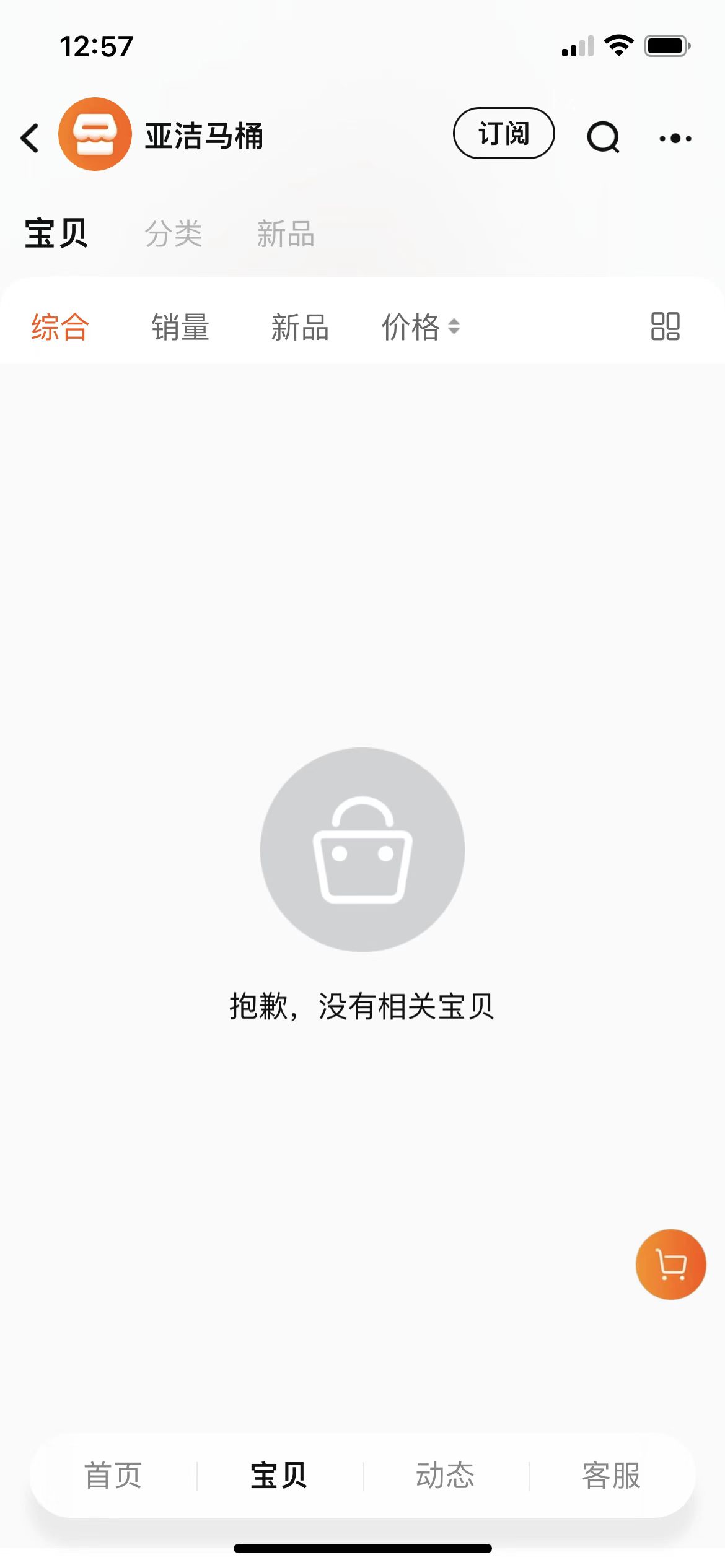Go back using the back arrow
The height and width of the screenshot is (1568, 725).
(x=30, y=137)
